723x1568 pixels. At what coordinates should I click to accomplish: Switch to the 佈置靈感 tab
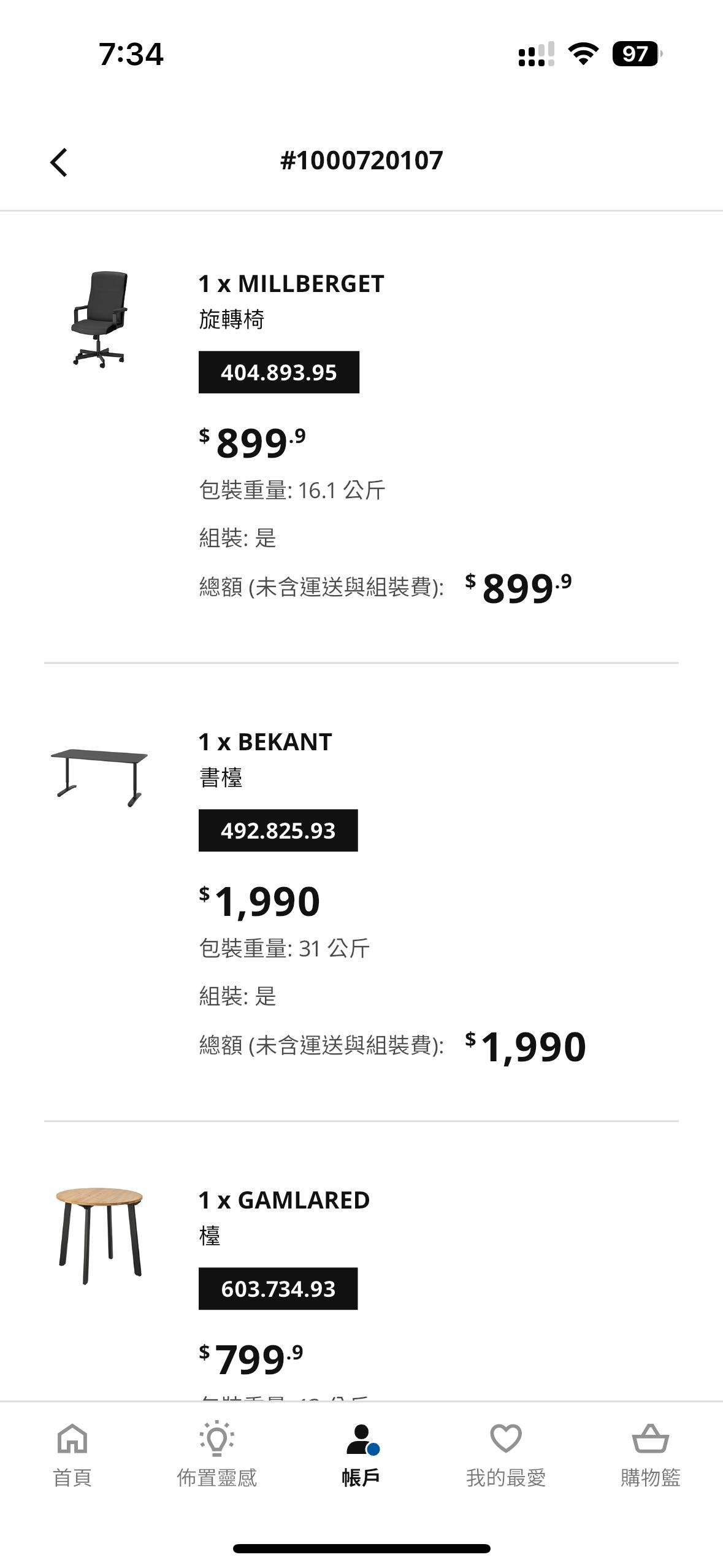coord(216,1455)
